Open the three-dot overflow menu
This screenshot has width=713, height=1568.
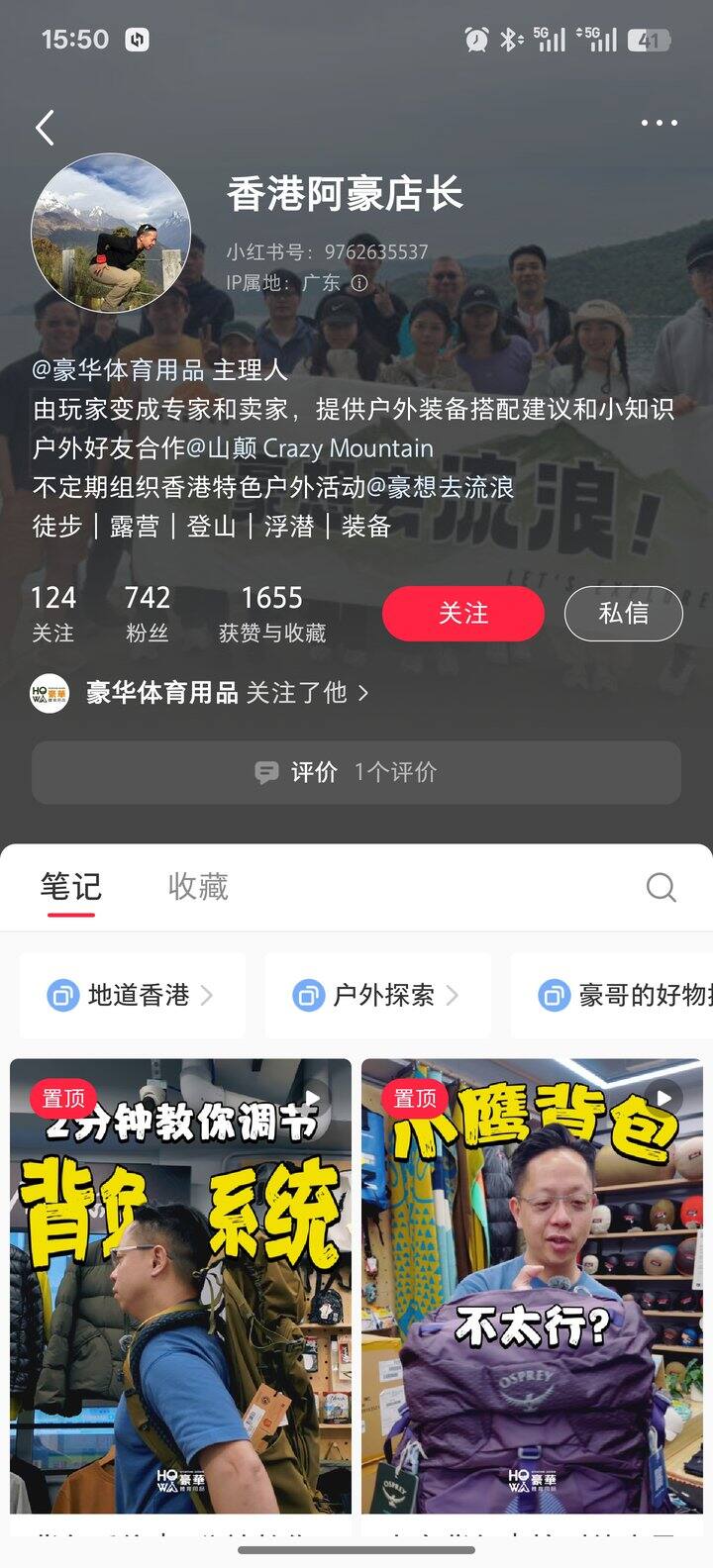tap(659, 124)
